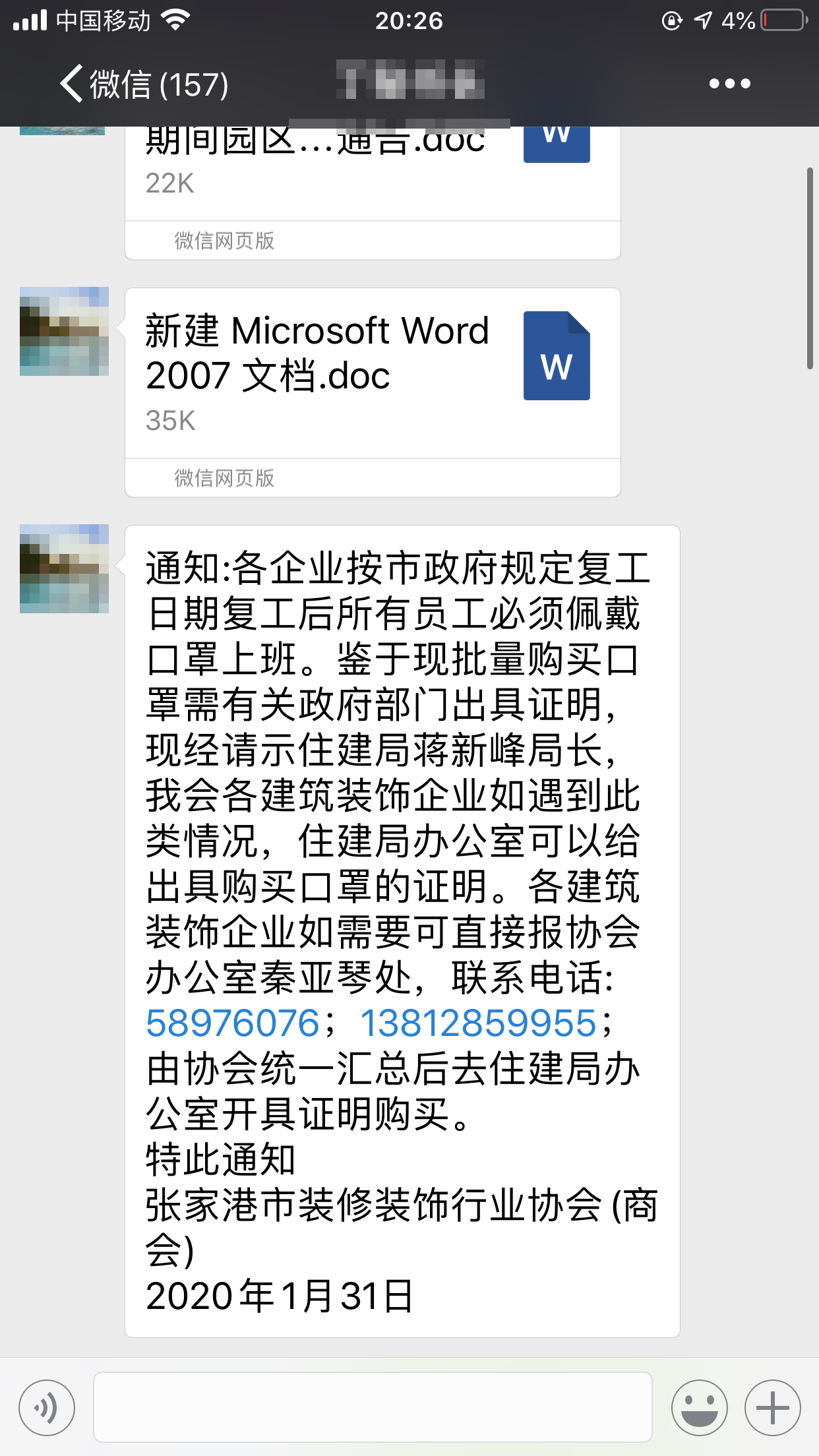Open the emoji sticker panel

click(x=699, y=1407)
